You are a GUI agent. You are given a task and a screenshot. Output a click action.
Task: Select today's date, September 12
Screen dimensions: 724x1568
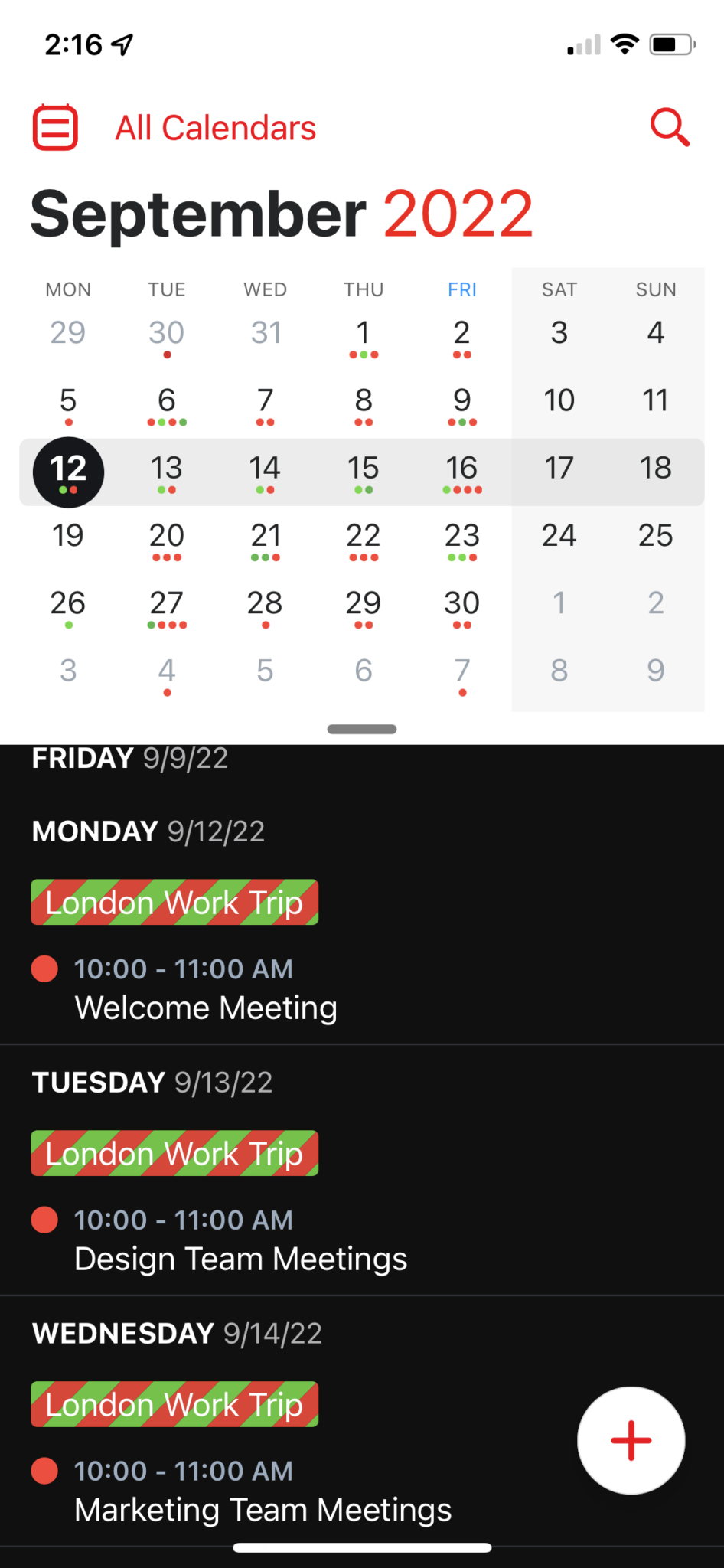[68, 472]
